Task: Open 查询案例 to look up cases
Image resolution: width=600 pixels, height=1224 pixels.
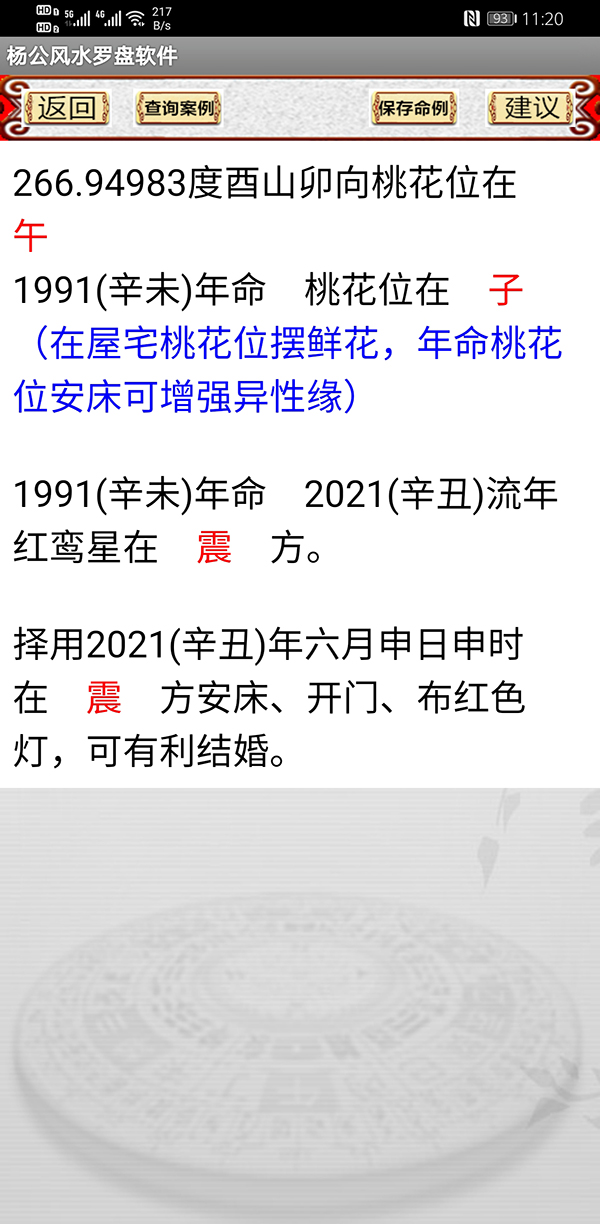Action: [x=178, y=108]
